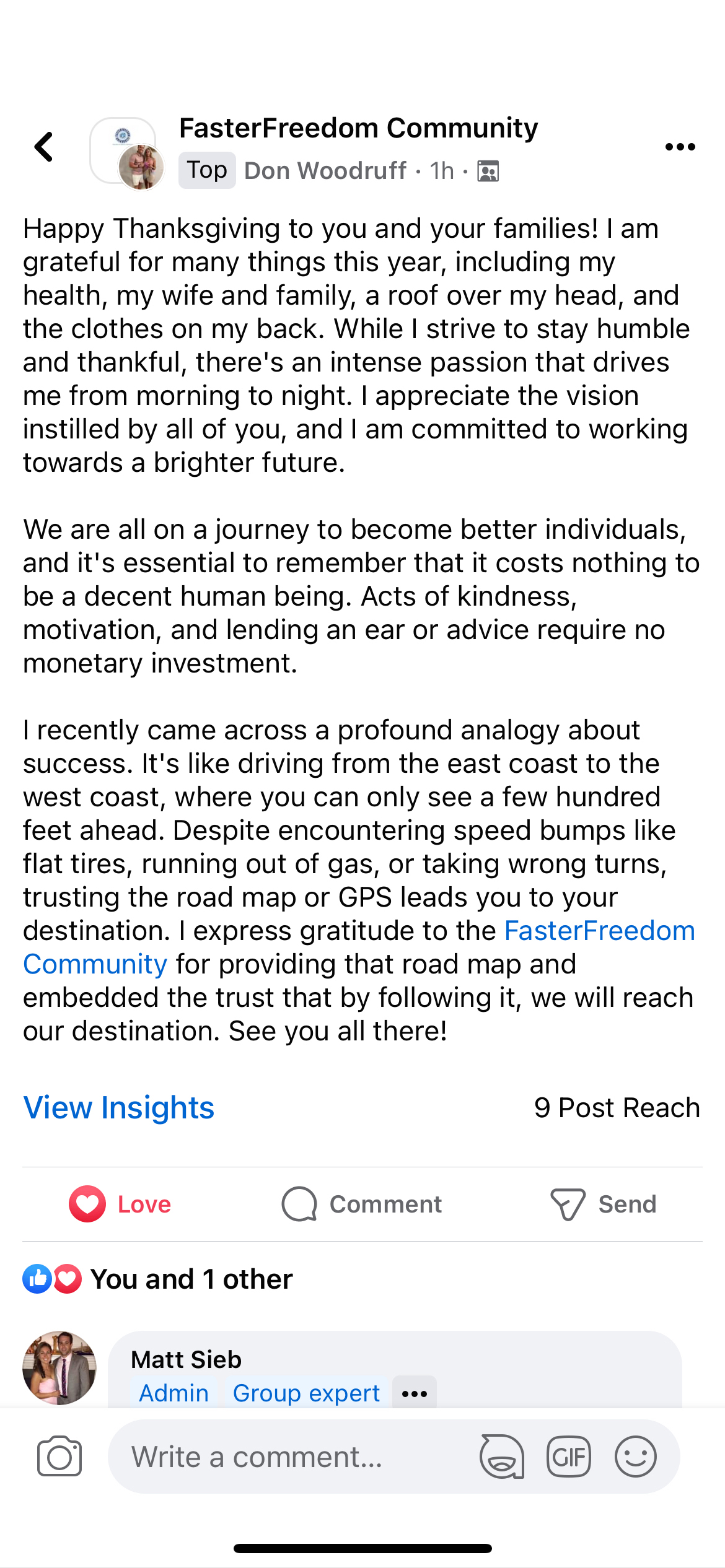
Task: Toggle the Love reaction
Action: [120, 1204]
